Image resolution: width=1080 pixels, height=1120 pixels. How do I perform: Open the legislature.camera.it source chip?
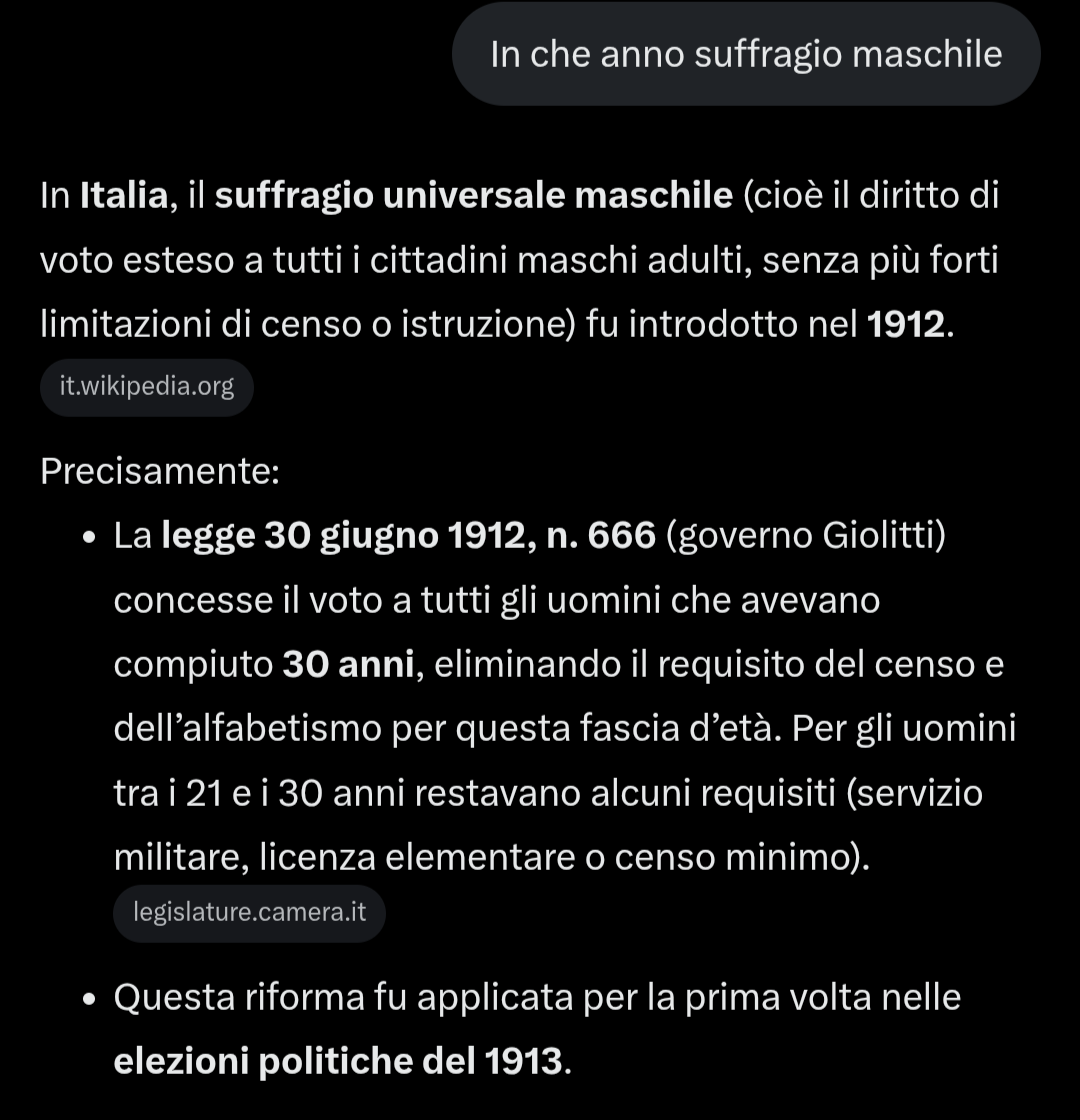249,913
